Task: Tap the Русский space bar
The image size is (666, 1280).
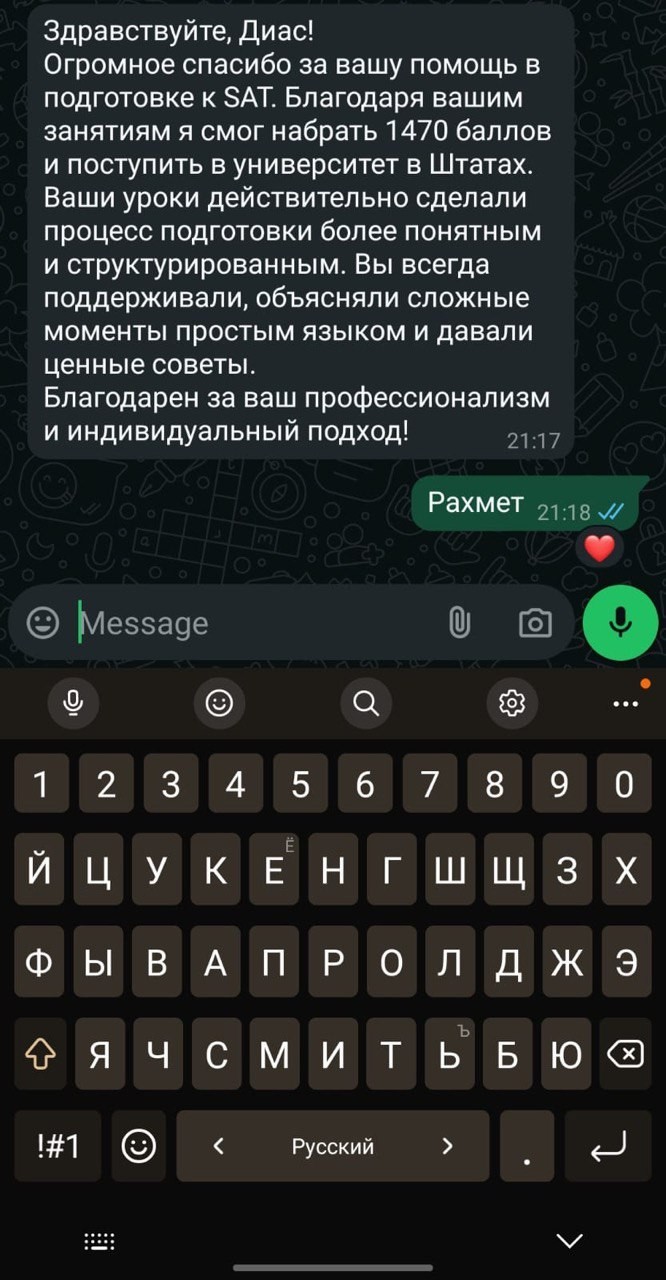Action: click(x=332, y=1146)
